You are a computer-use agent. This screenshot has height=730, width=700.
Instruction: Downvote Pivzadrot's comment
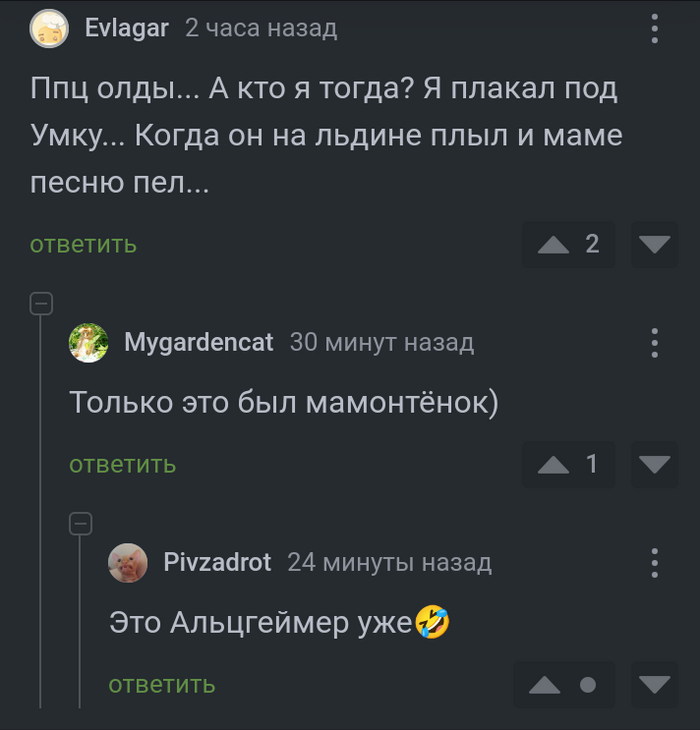pyautogui.click(x=655, y=685)
